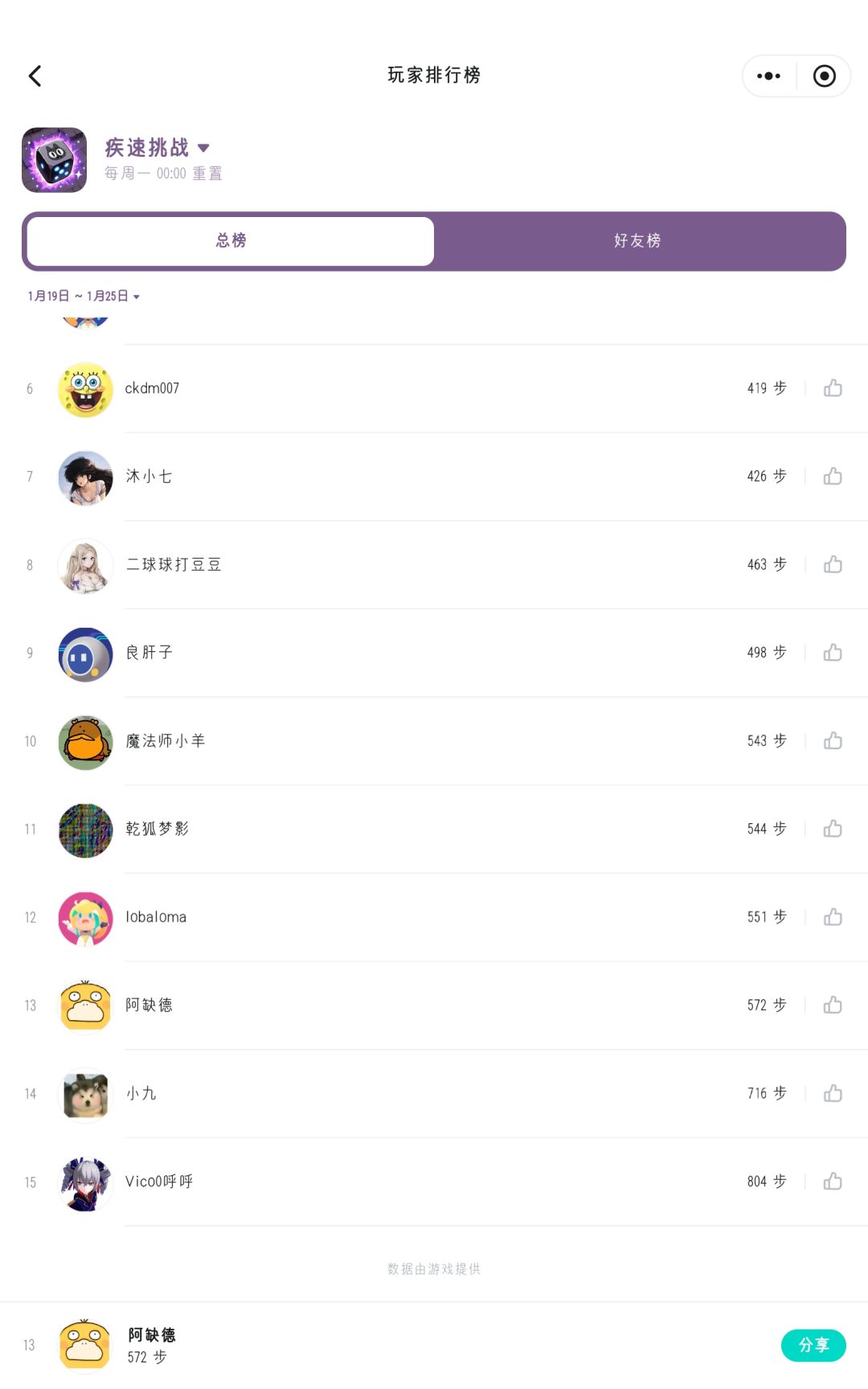
Task: Toggle the like for Vic00呼呼
Action: [833, 1181]
